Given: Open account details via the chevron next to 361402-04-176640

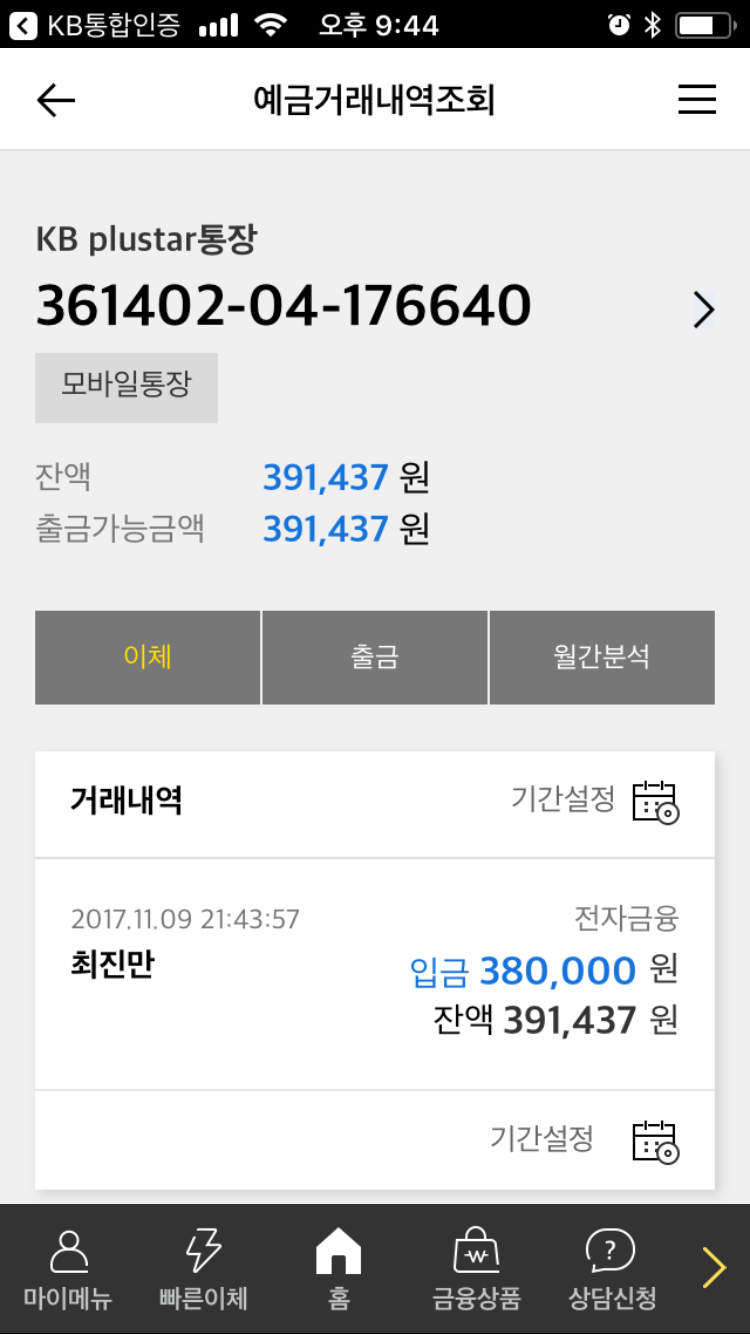Looking at the screenshot, I should [704, 311].
